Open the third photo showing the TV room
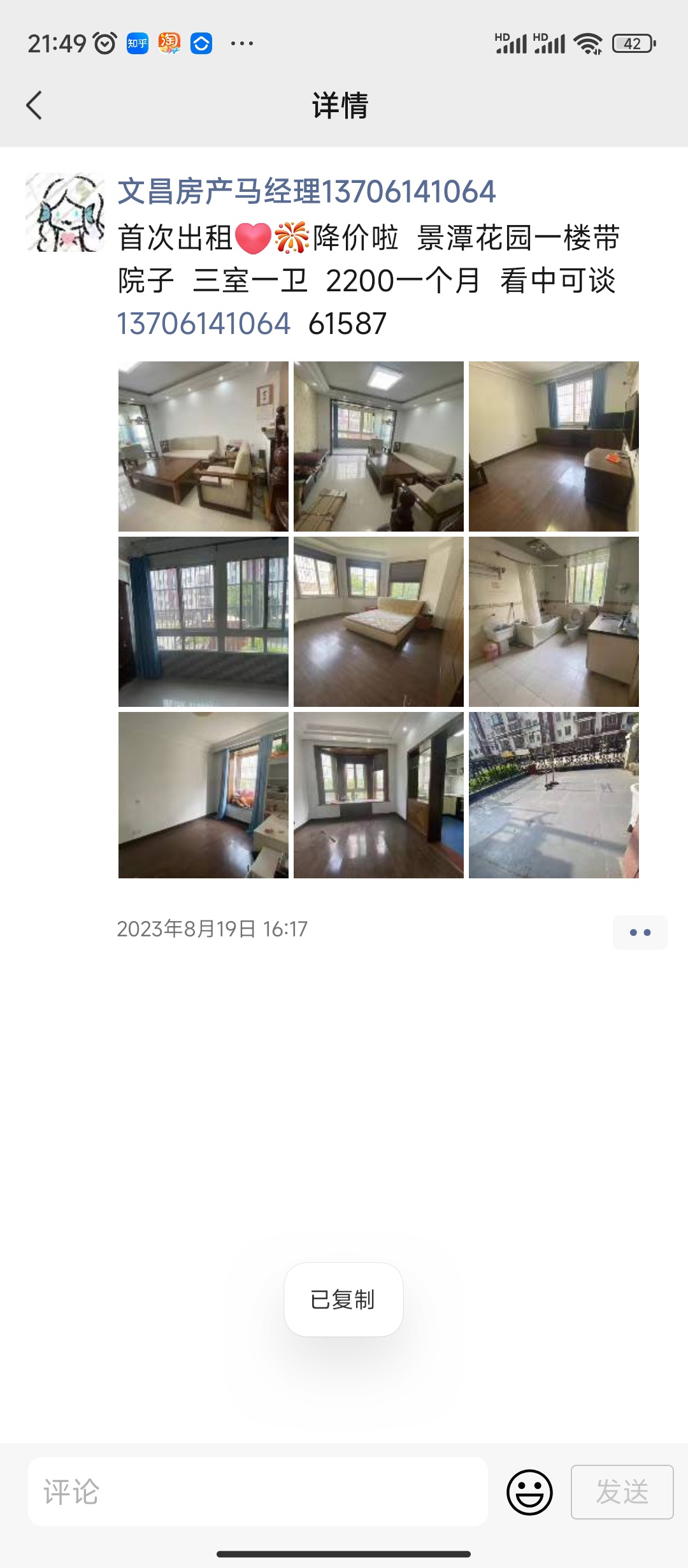 click(x=554, y=446)
